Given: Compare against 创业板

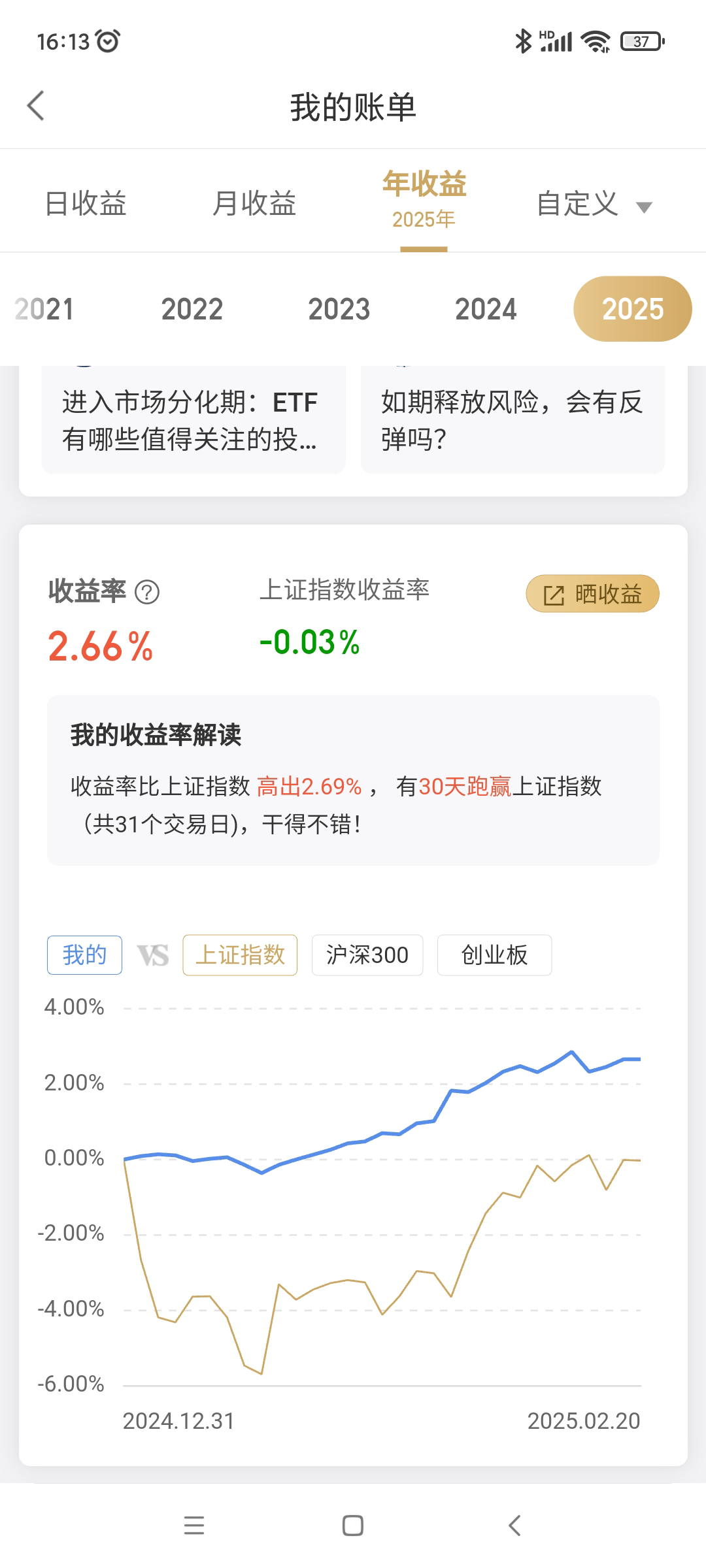Looking at the screenshot, I should click(x=494, y=955).
